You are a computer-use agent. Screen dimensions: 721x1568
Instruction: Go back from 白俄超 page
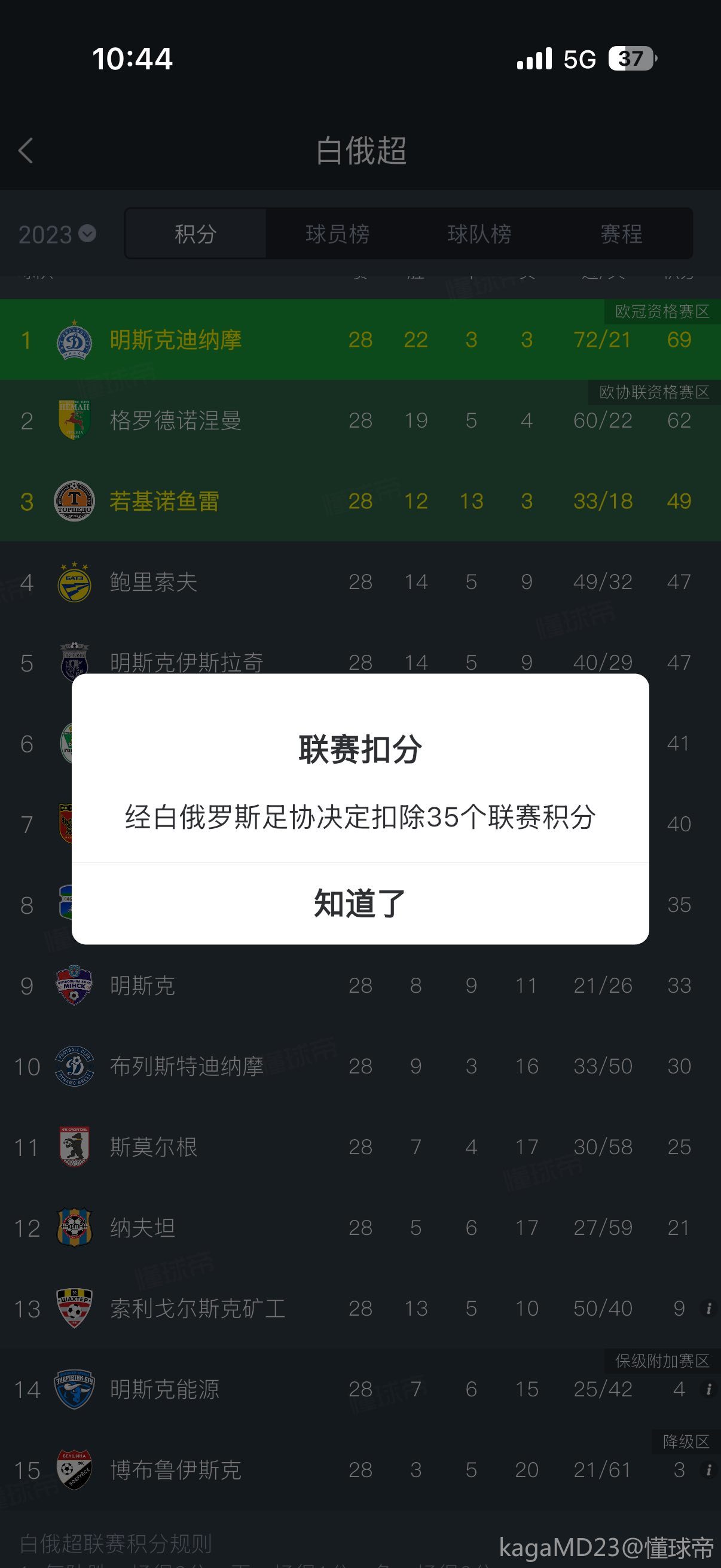pyautogui.click(x=26, y=150)
